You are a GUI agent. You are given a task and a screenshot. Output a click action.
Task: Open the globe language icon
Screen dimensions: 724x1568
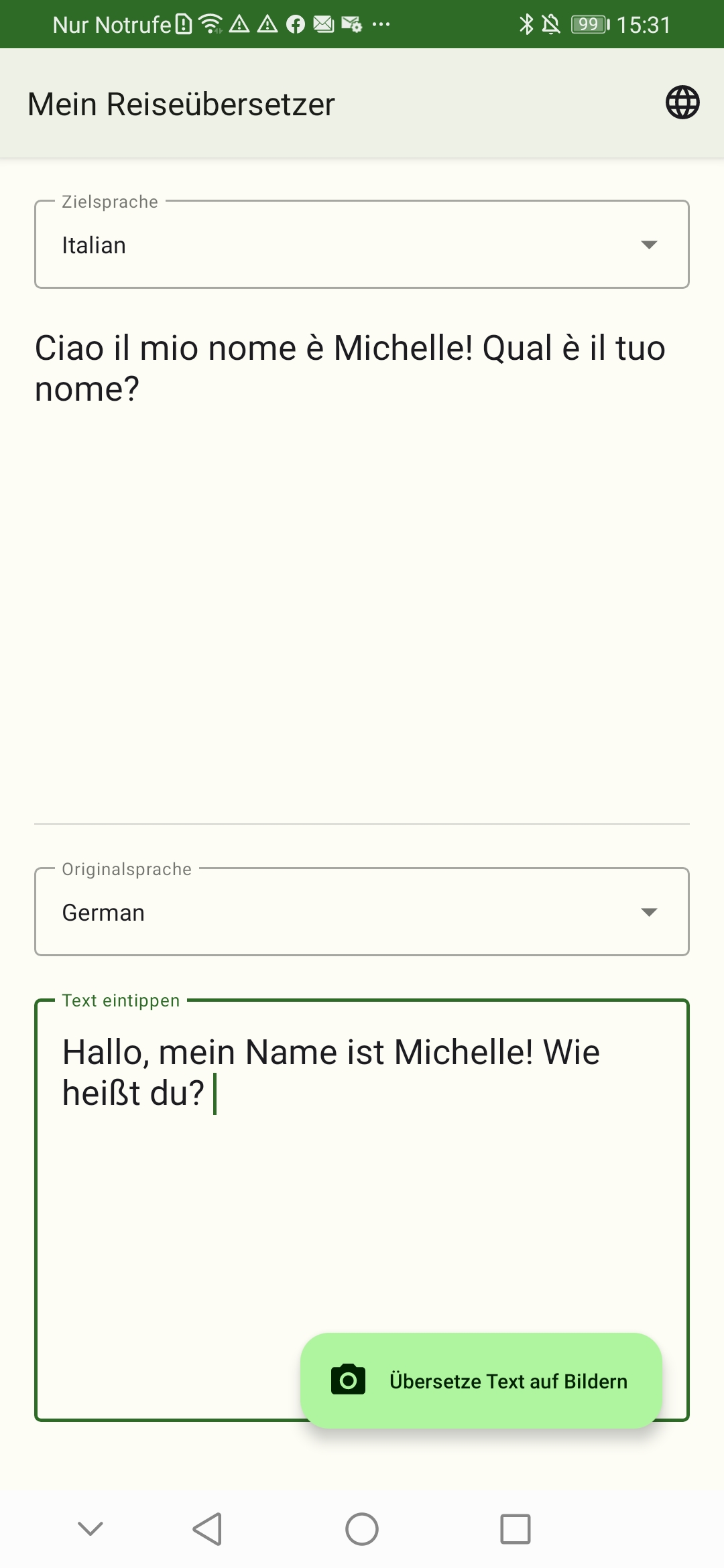682,103
